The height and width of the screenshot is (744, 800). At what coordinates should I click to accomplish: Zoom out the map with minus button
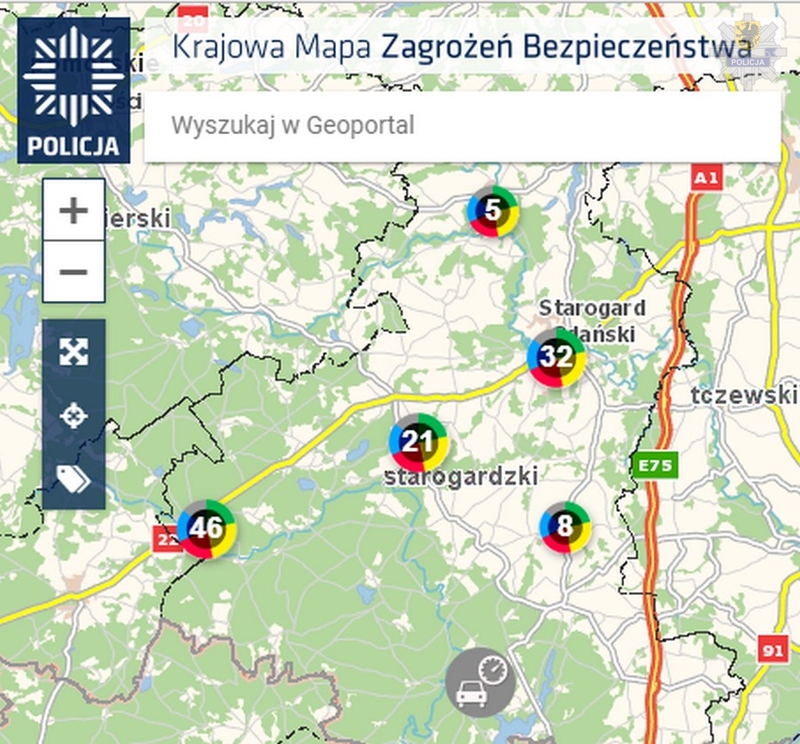pos(73,272)
